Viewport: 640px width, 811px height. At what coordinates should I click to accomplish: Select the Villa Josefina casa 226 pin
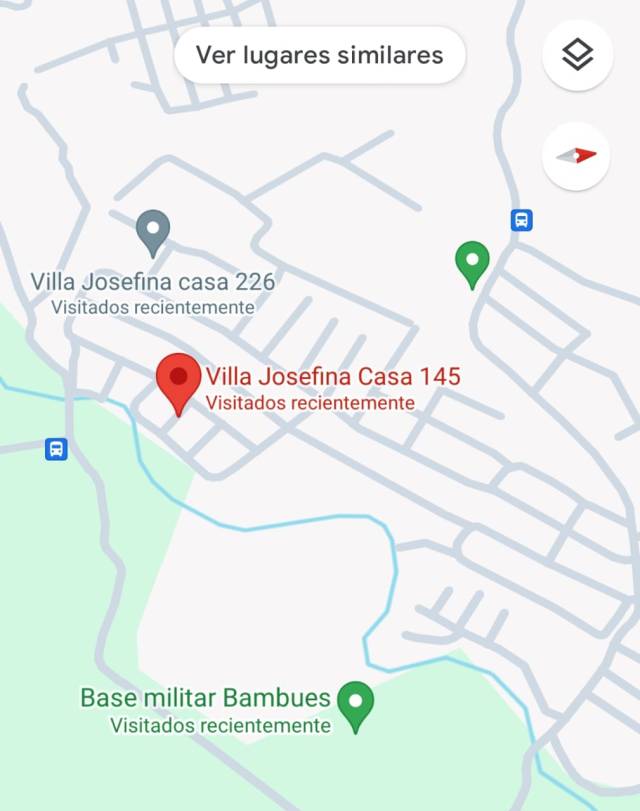(x=152, y=232)
